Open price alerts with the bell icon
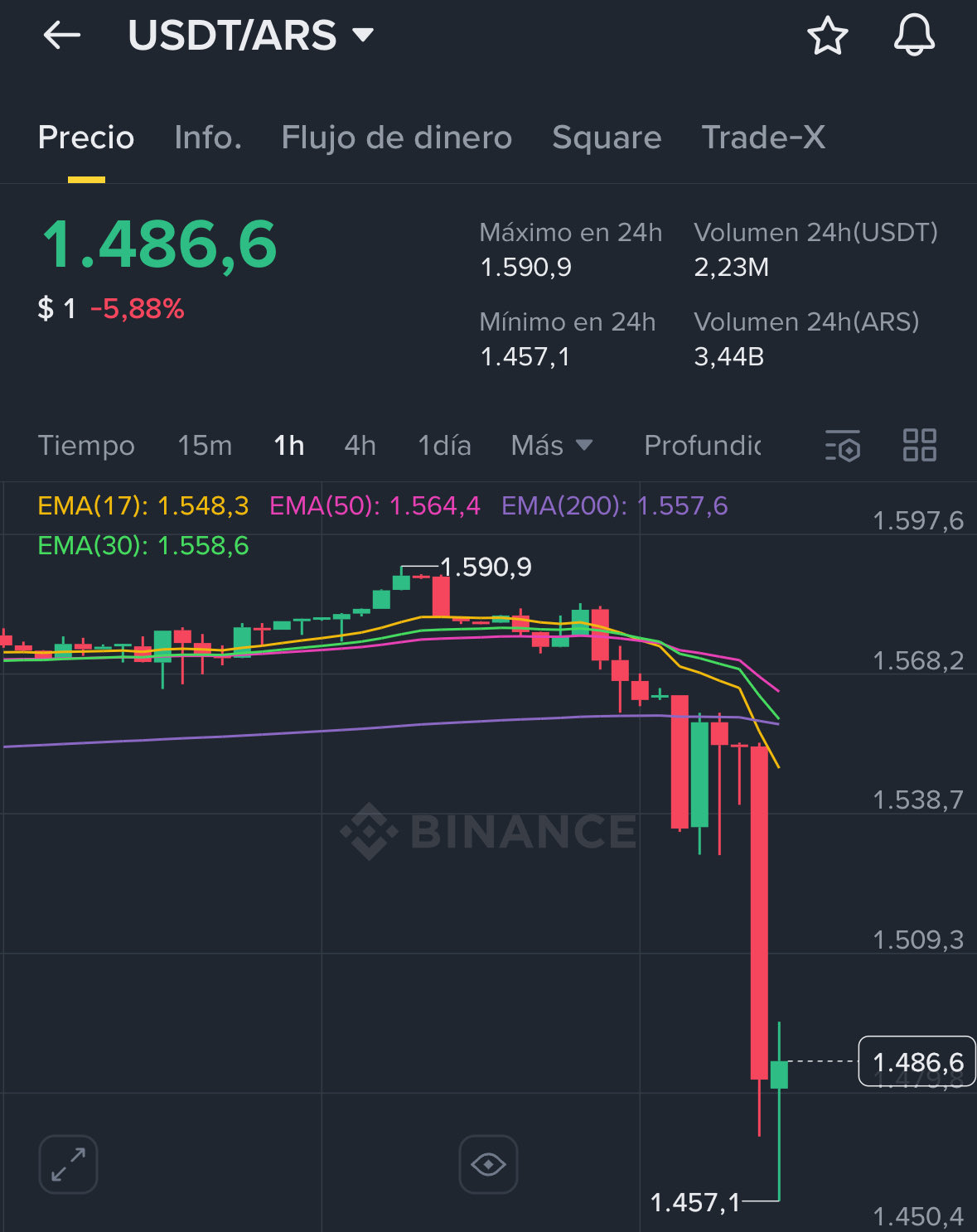The height and width of the screenshot is (1232, 977). coord(914,36)
